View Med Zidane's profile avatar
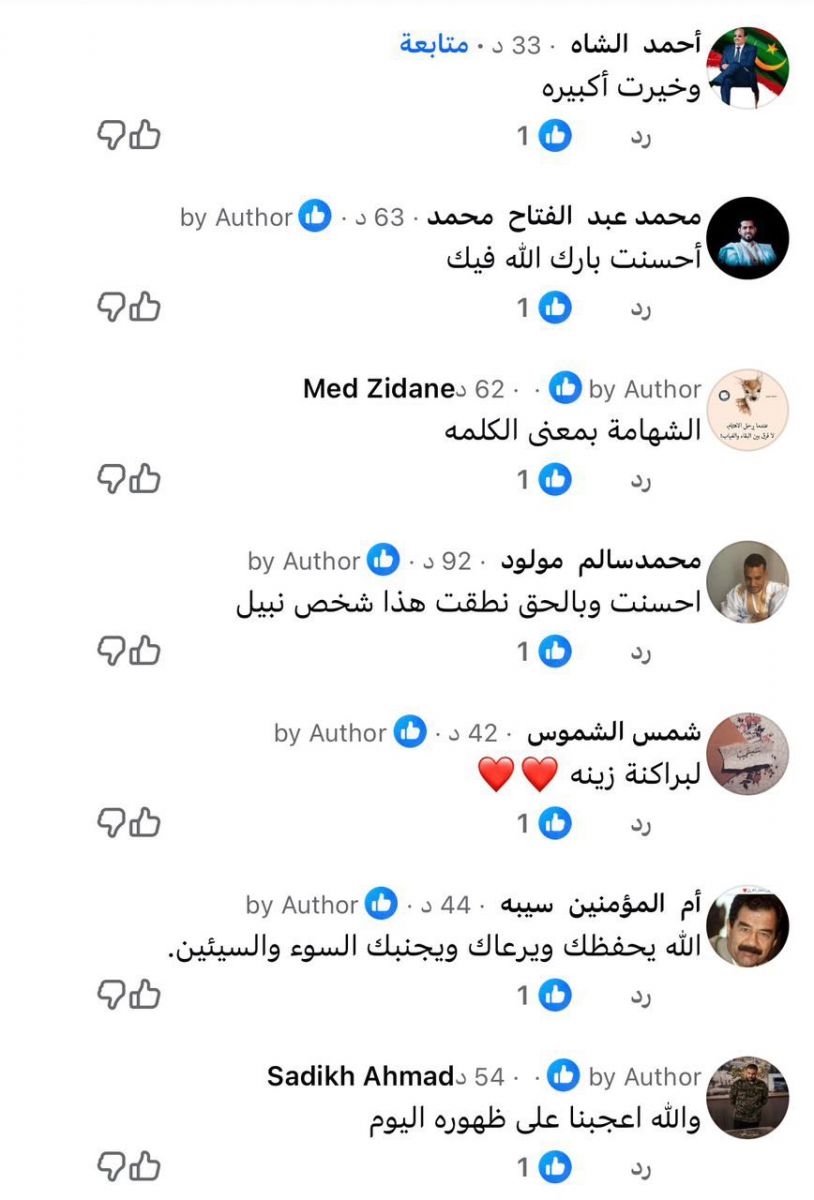Screen dimensions: 814x1200 click(x=747, y=411)
